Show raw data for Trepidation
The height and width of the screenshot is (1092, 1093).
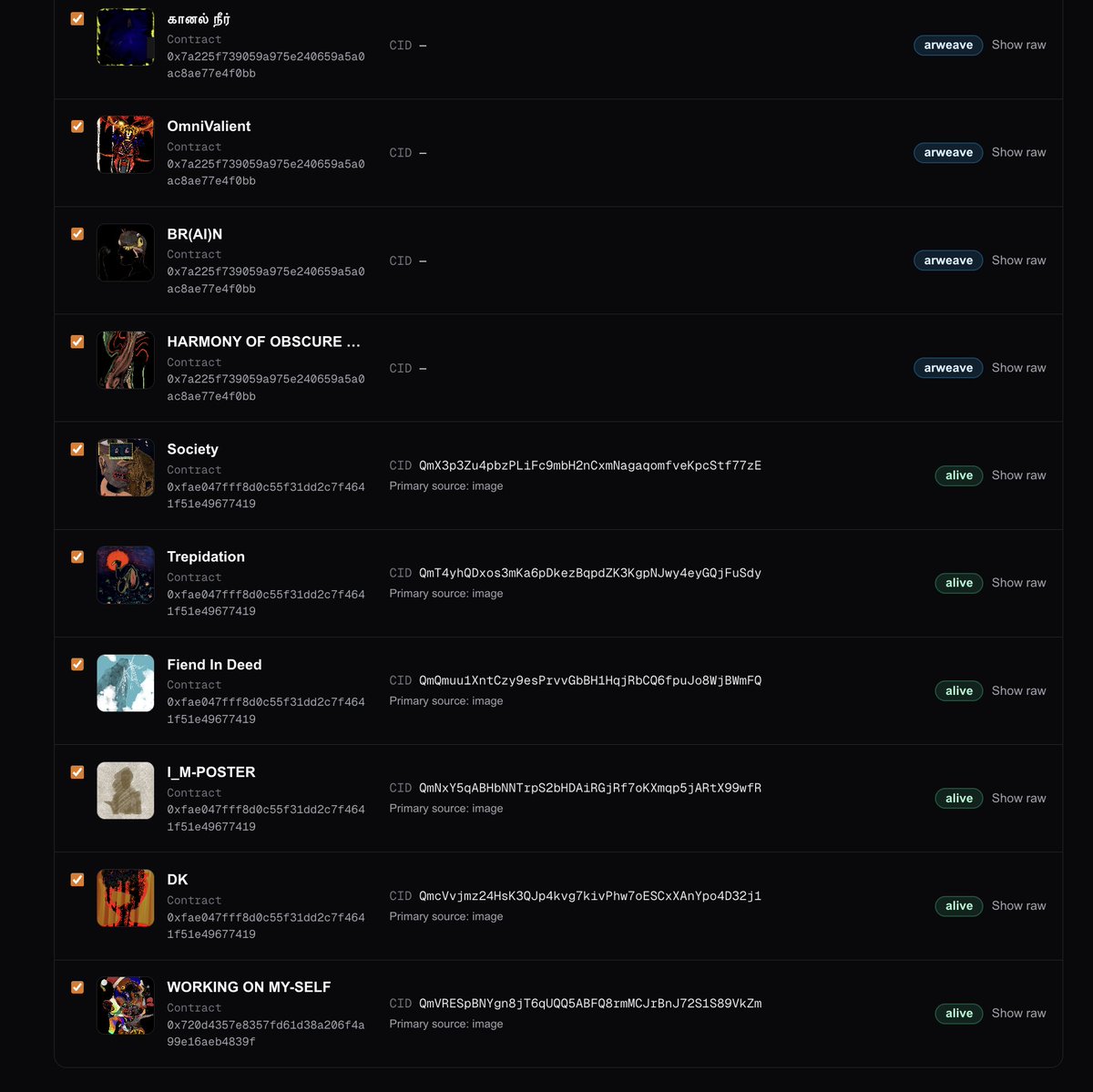pos(1018,583)
